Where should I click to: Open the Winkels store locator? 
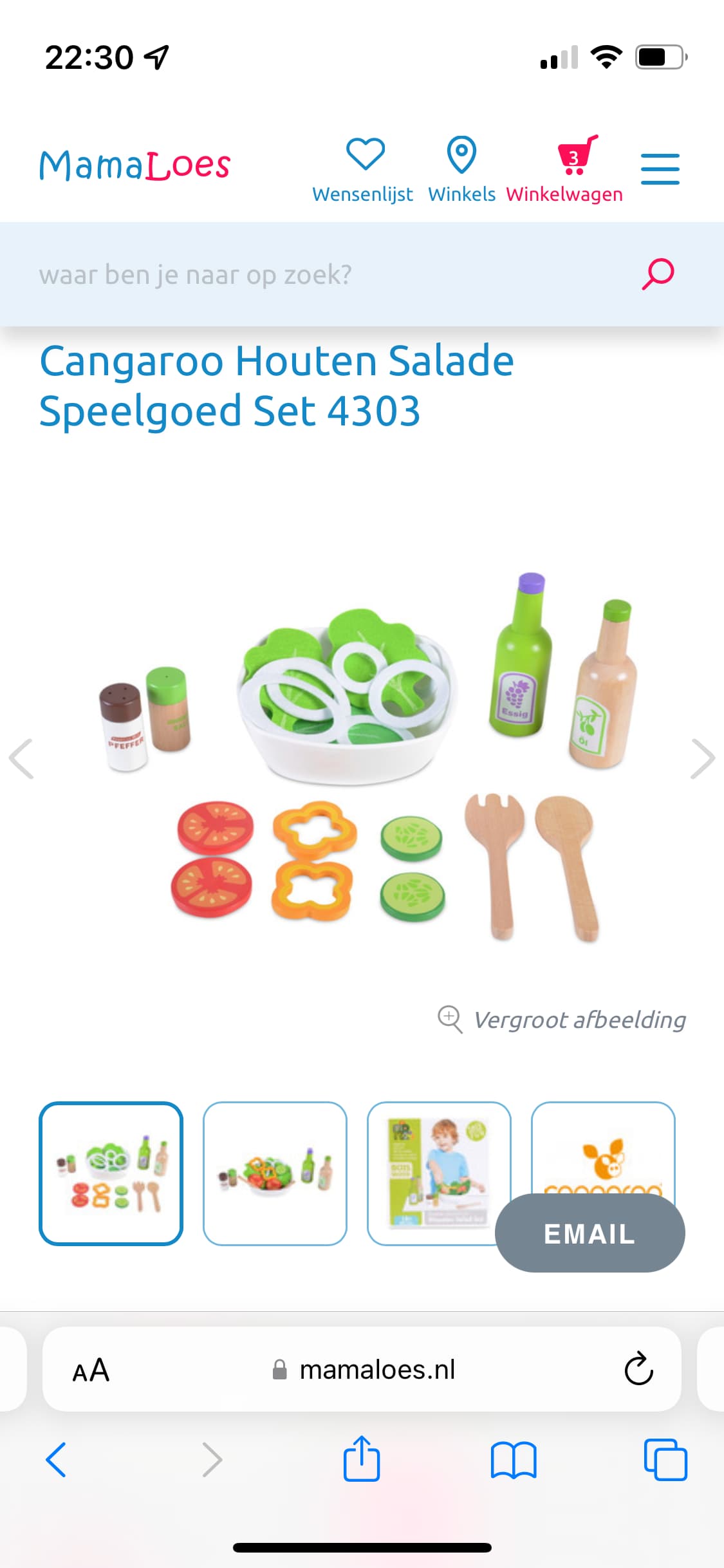(461, 169)
